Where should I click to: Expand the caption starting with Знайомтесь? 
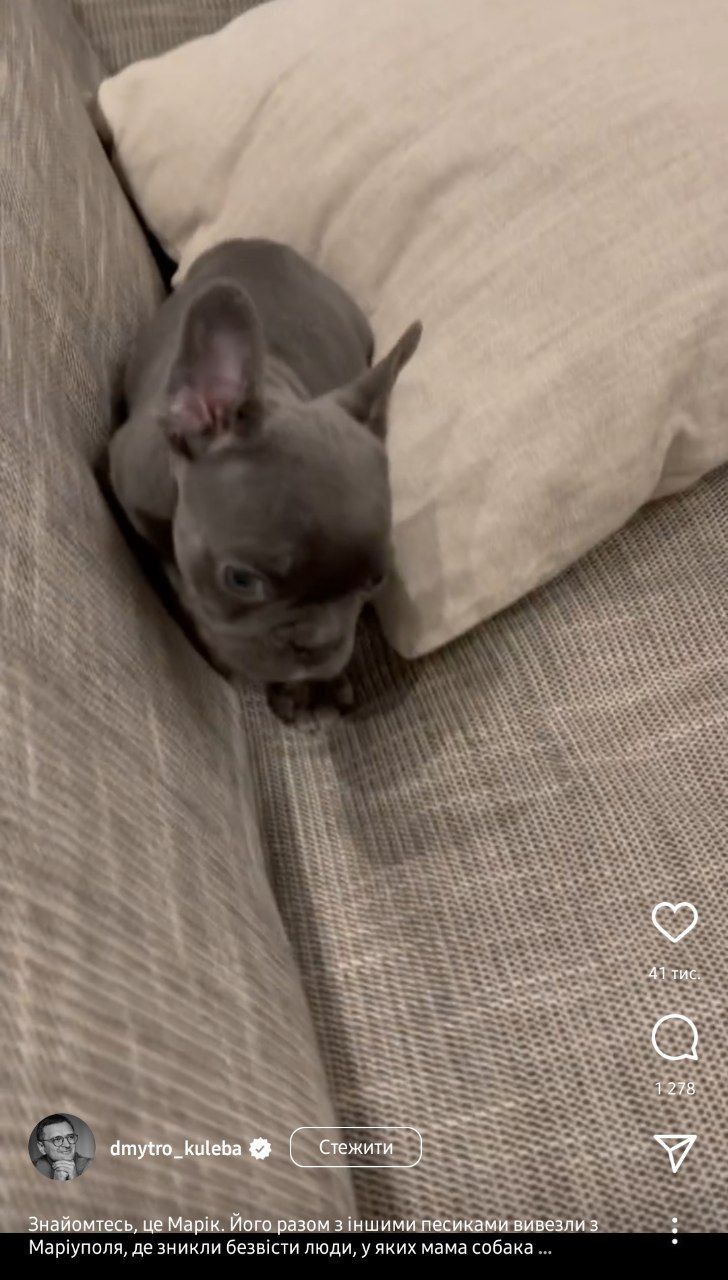(290, 1235)
